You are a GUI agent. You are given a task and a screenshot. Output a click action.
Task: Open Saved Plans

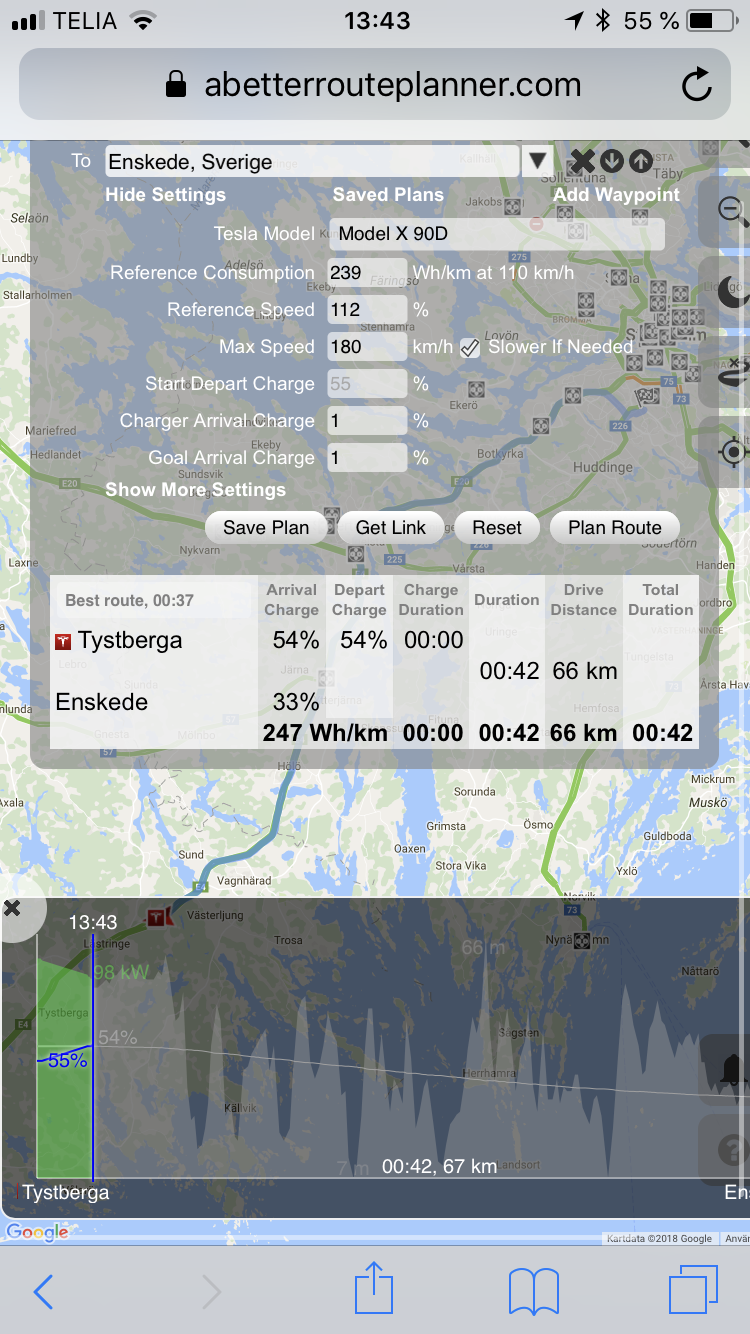click(x=388, y=195)
